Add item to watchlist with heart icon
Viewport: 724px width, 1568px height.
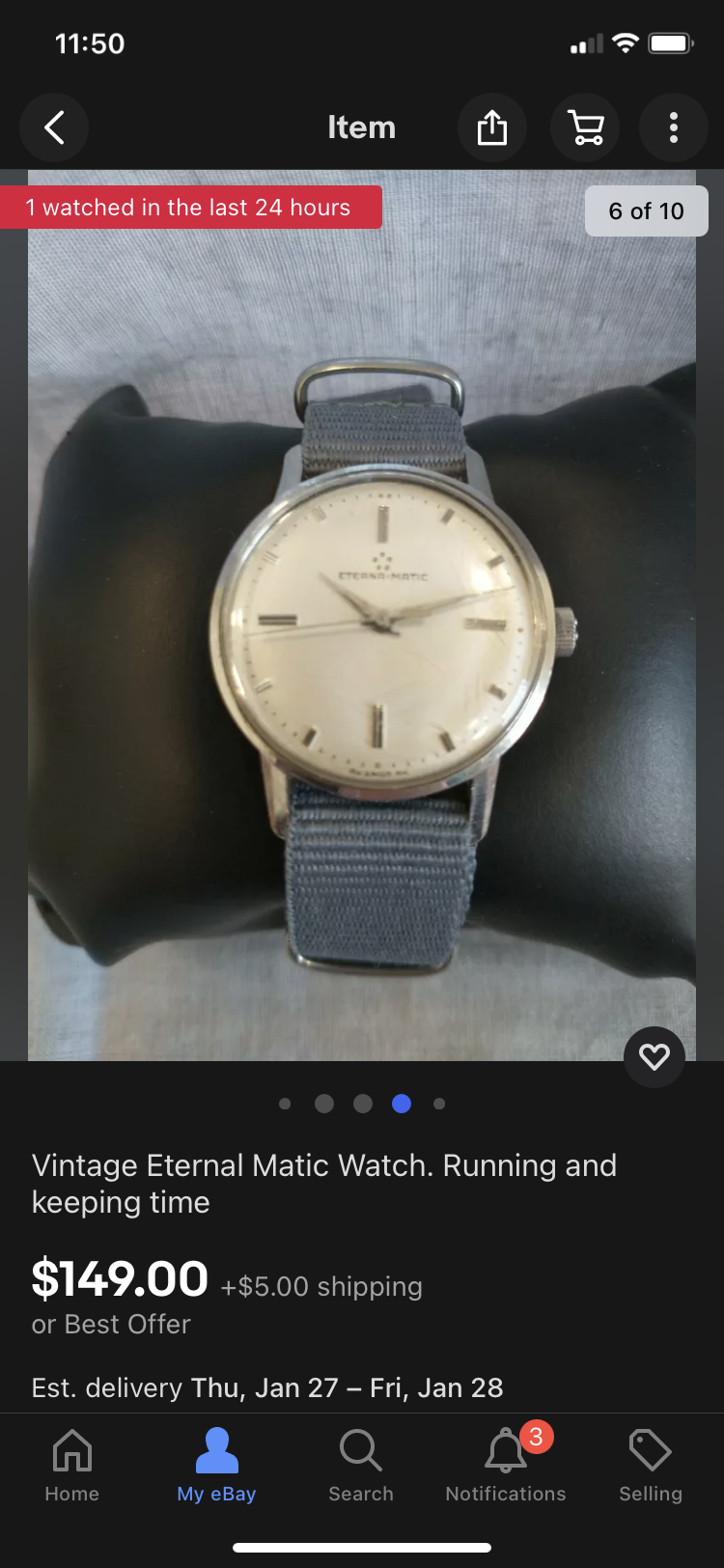(654, 1056)
